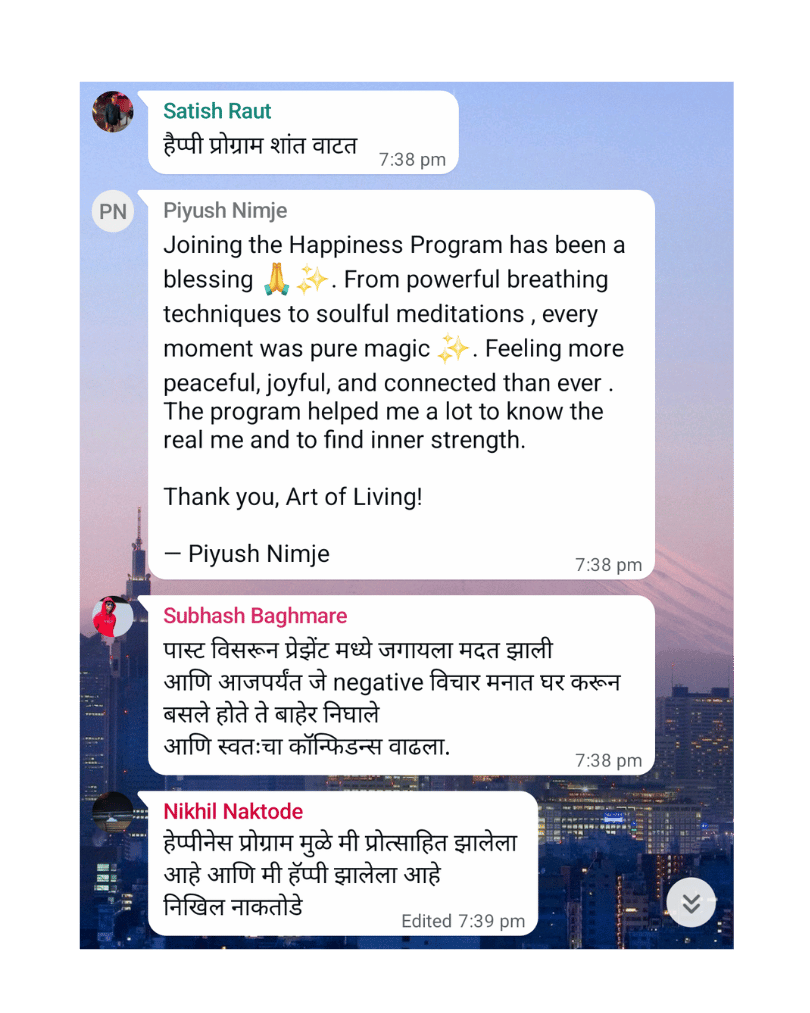Tap the sender name Subhash Baghmare
The width and height of the screenshot is (810, 1013).
pyautogui.click(x=255, y=616)
